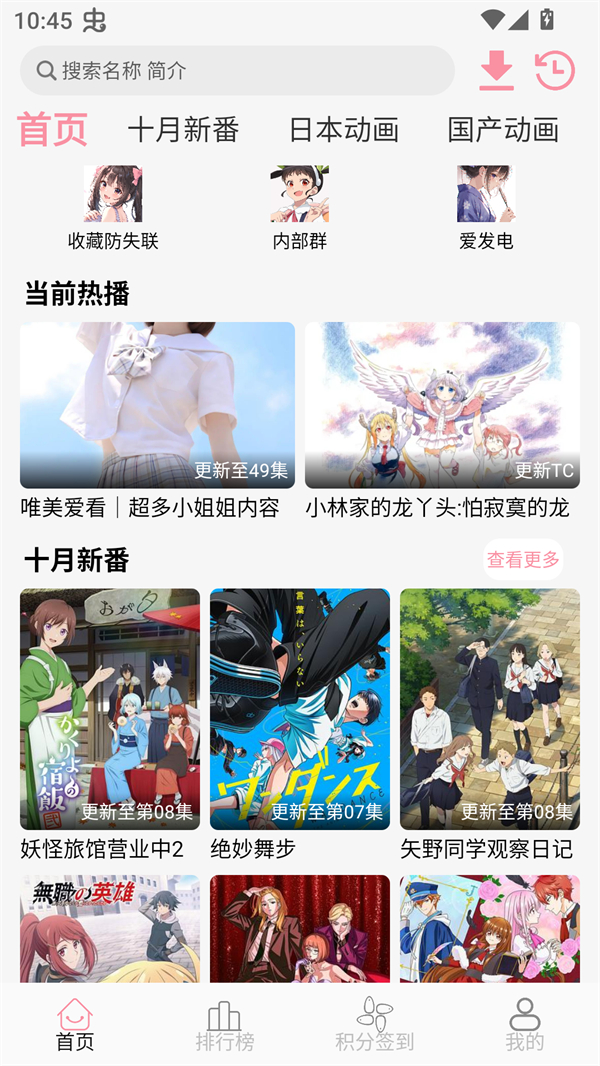Go to the 我的 profile tab

pos(525,1025)
